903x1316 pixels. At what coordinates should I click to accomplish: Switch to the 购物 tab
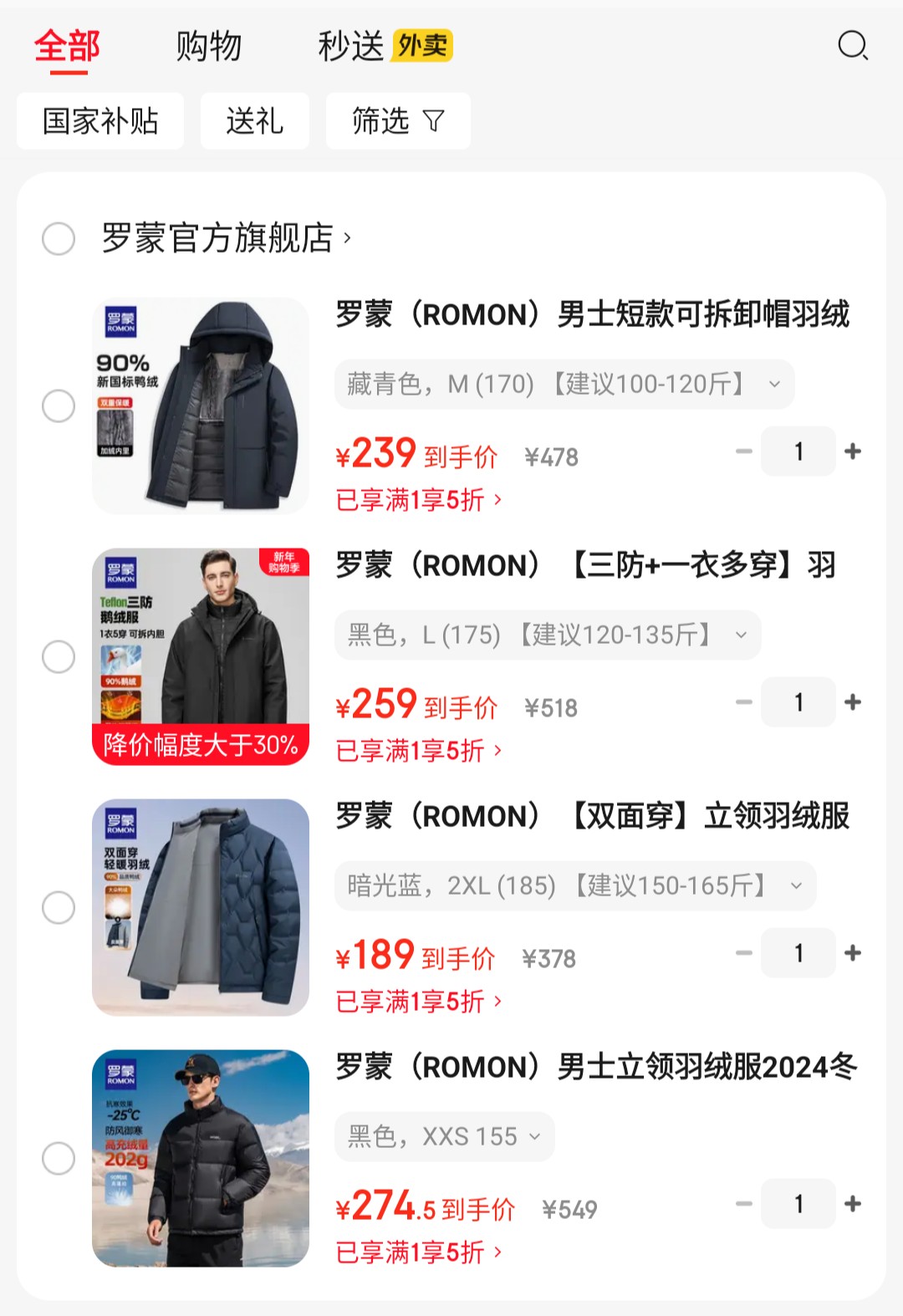click(x=208, y=46)
